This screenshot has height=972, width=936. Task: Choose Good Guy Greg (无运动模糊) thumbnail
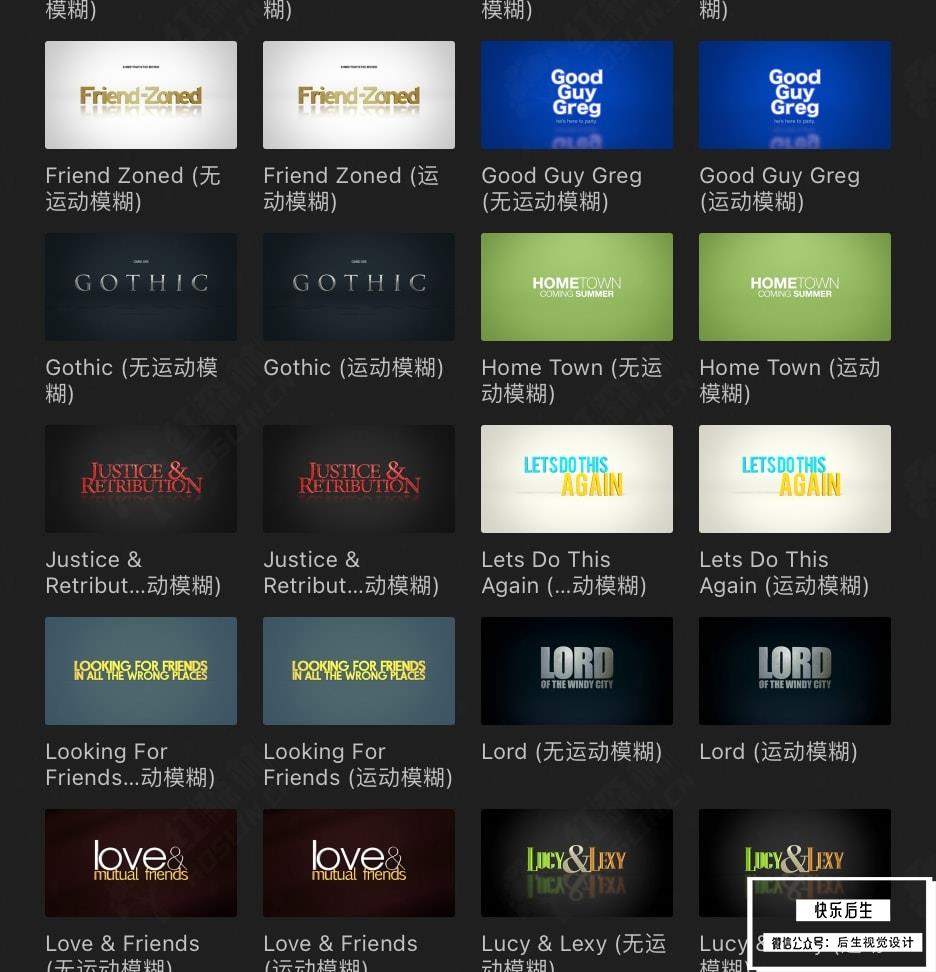(x=577, y=95)
